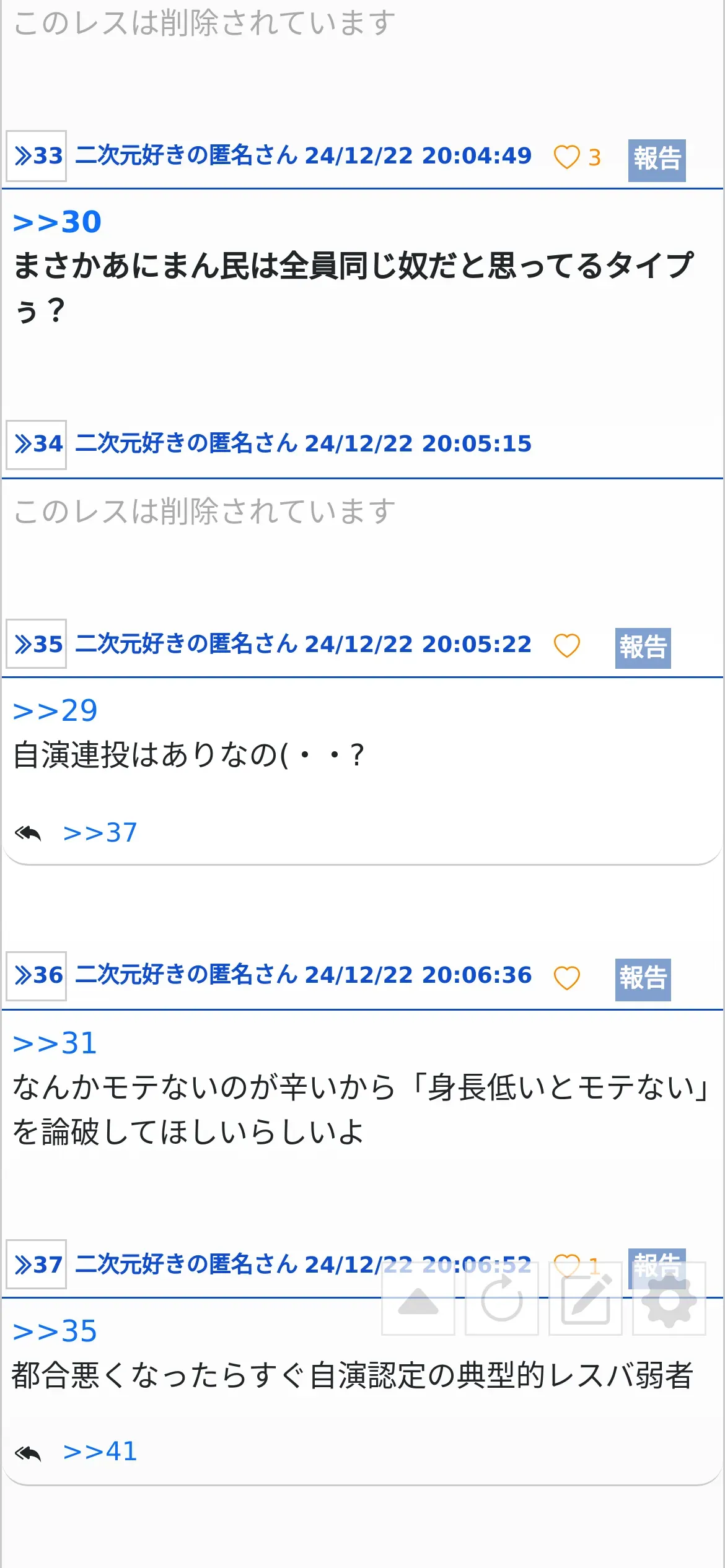
Task: Open the >>30 reply anchor link
Action: [57, 222]
